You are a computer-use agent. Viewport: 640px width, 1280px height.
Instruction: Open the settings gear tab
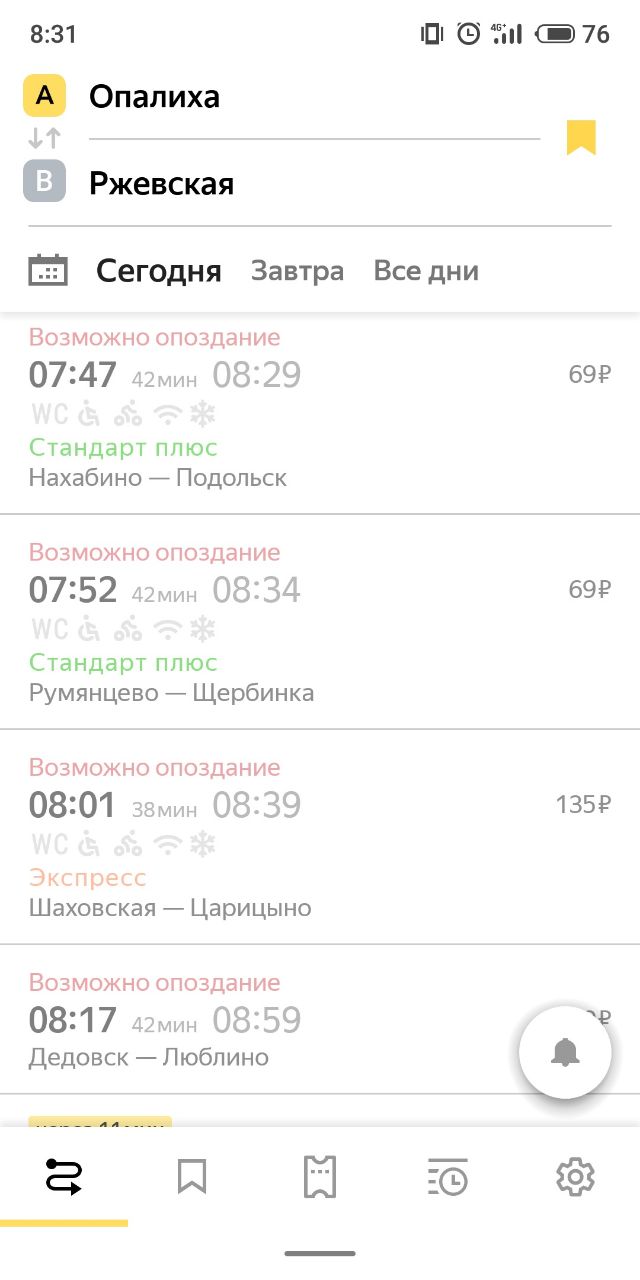point(575,1177)
